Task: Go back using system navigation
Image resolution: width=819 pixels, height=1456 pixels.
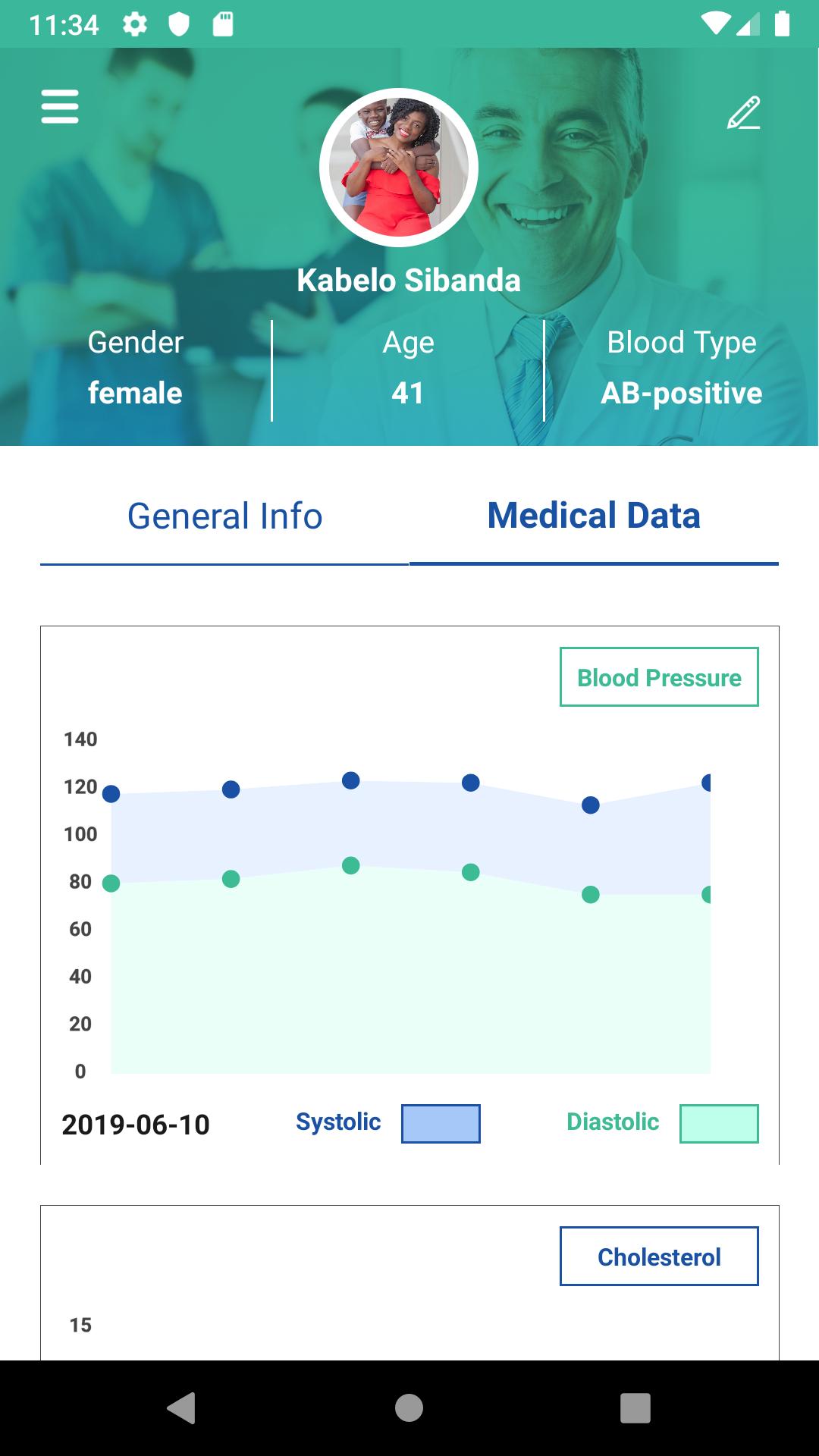Action: pos(182,1408)
